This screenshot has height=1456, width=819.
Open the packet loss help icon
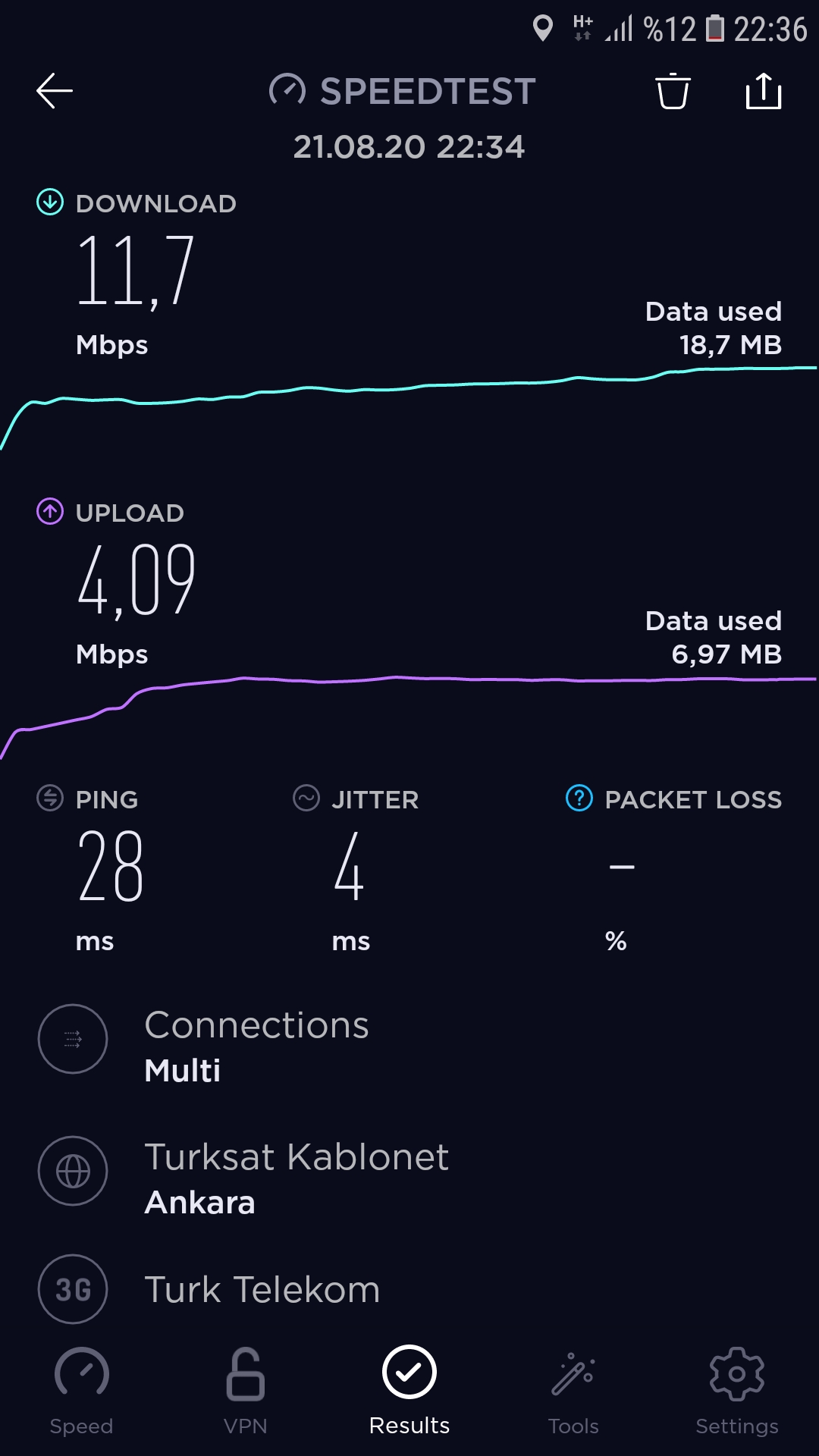(x=579, y=798)
